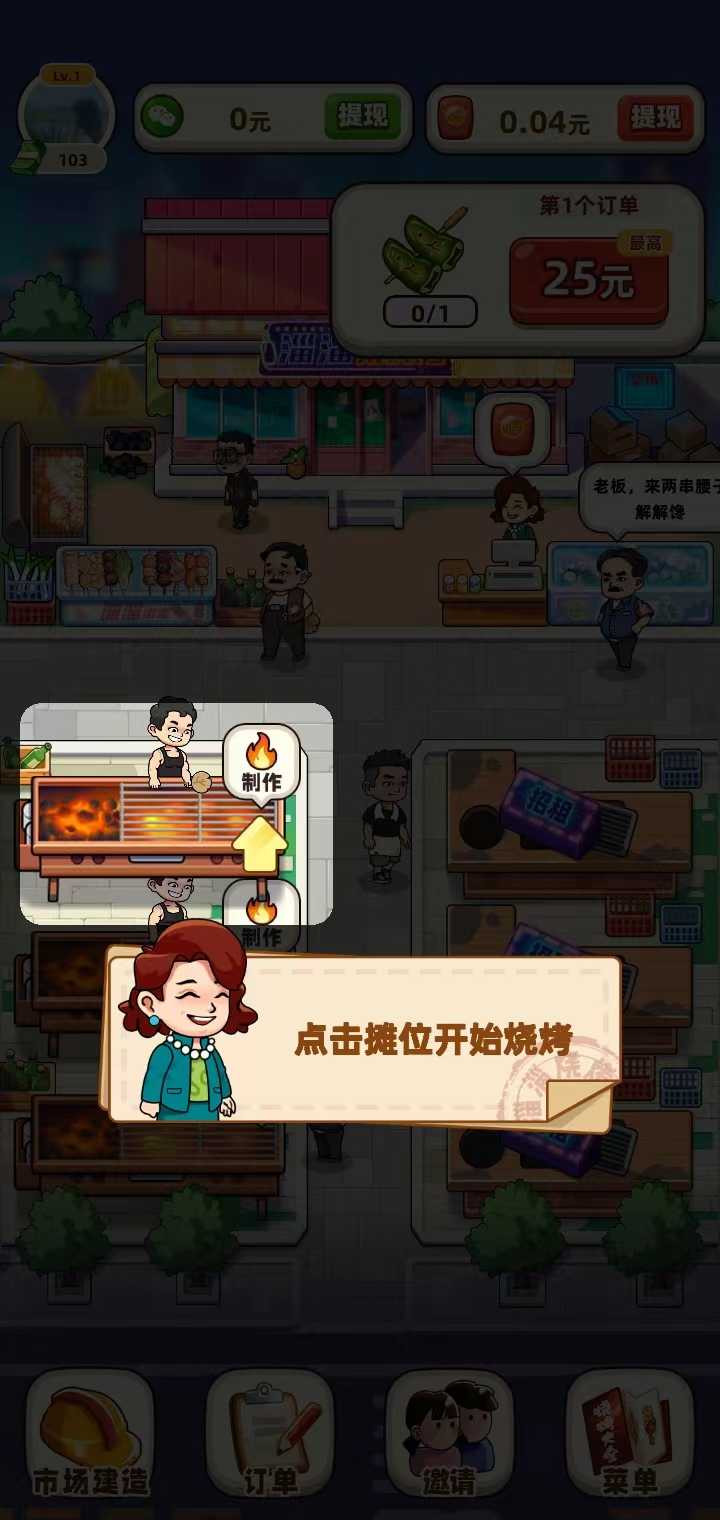The image size is (720, 1520).
Task: Tap the red 提现 button beside 0.04元
Action: click(656, 118)
